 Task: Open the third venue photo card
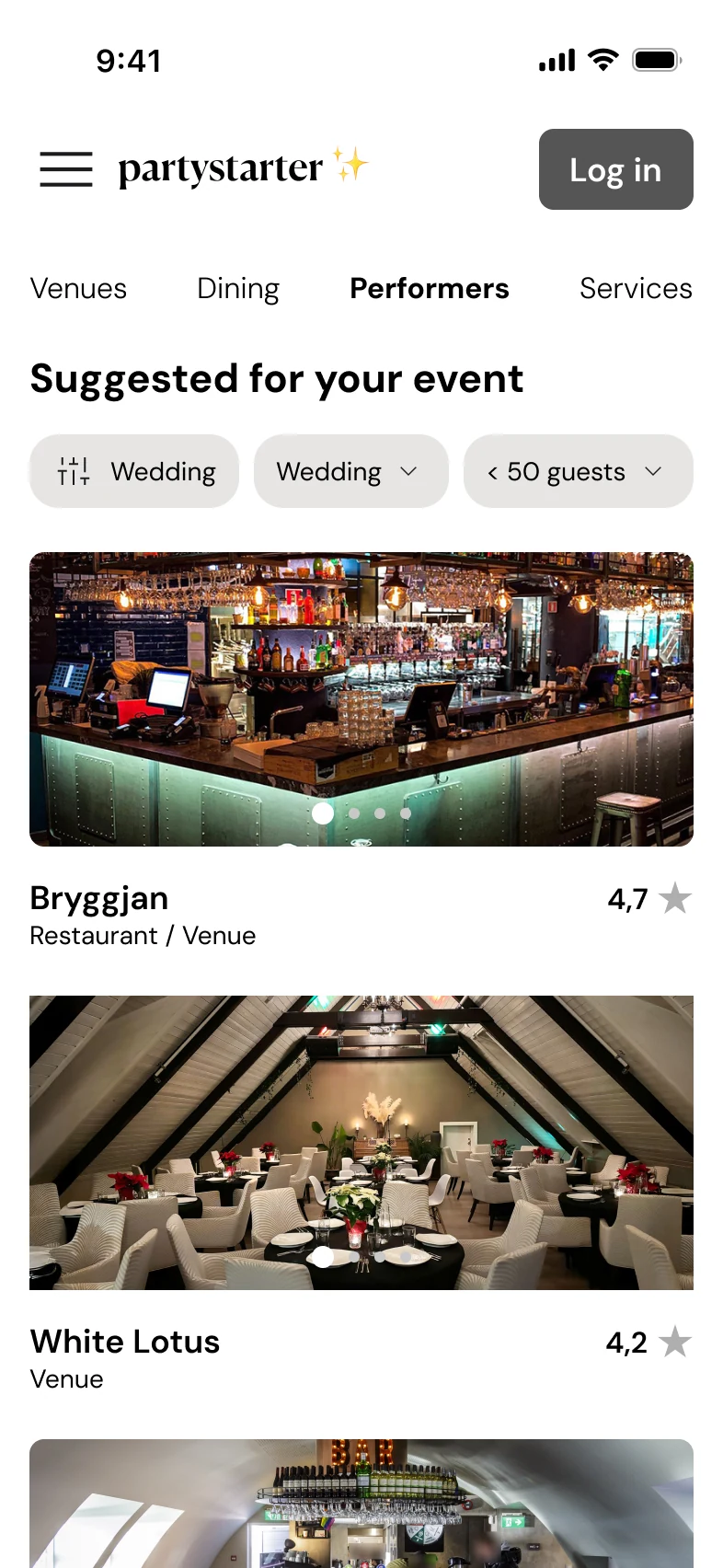pos(361,1504)
